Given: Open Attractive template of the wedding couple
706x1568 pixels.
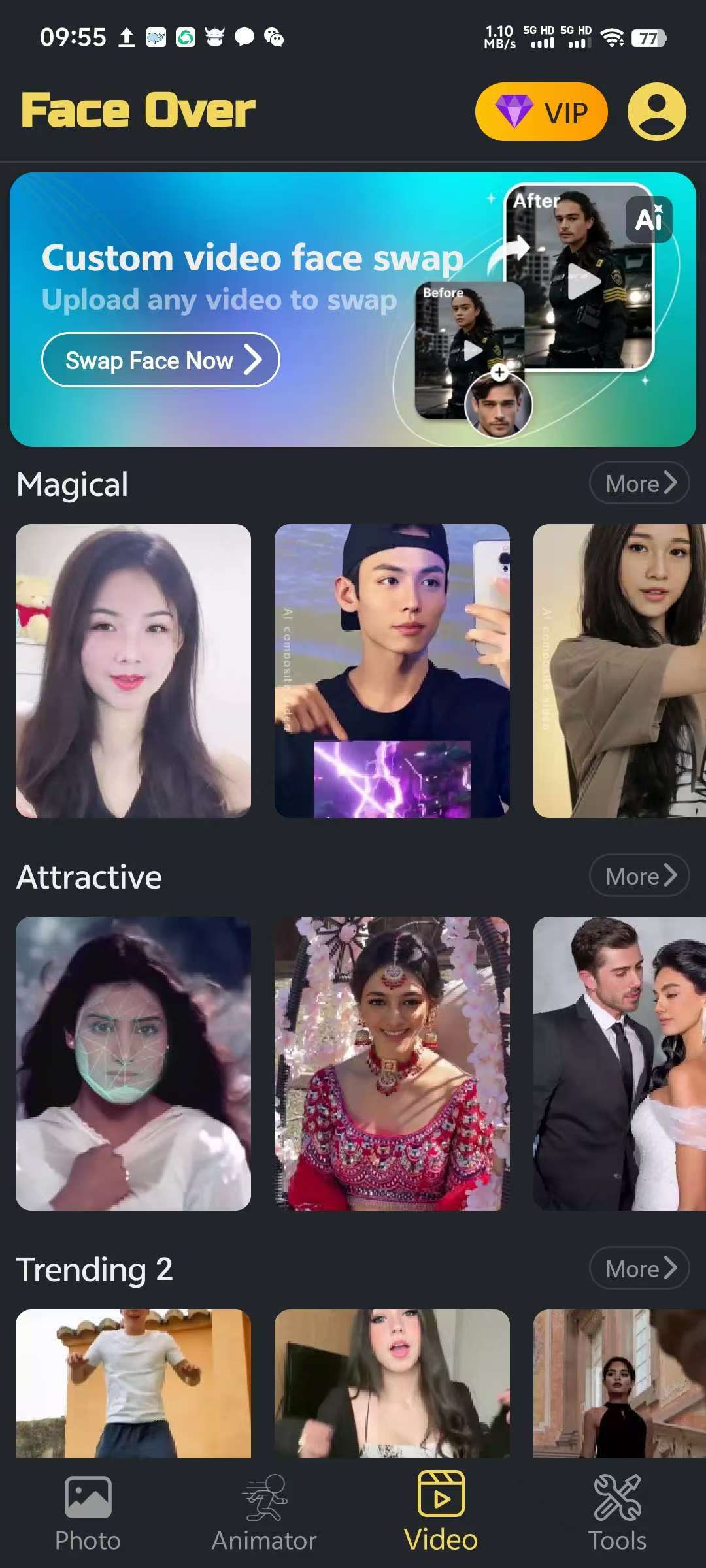Looking at the screenshot, I should 618,1063.
